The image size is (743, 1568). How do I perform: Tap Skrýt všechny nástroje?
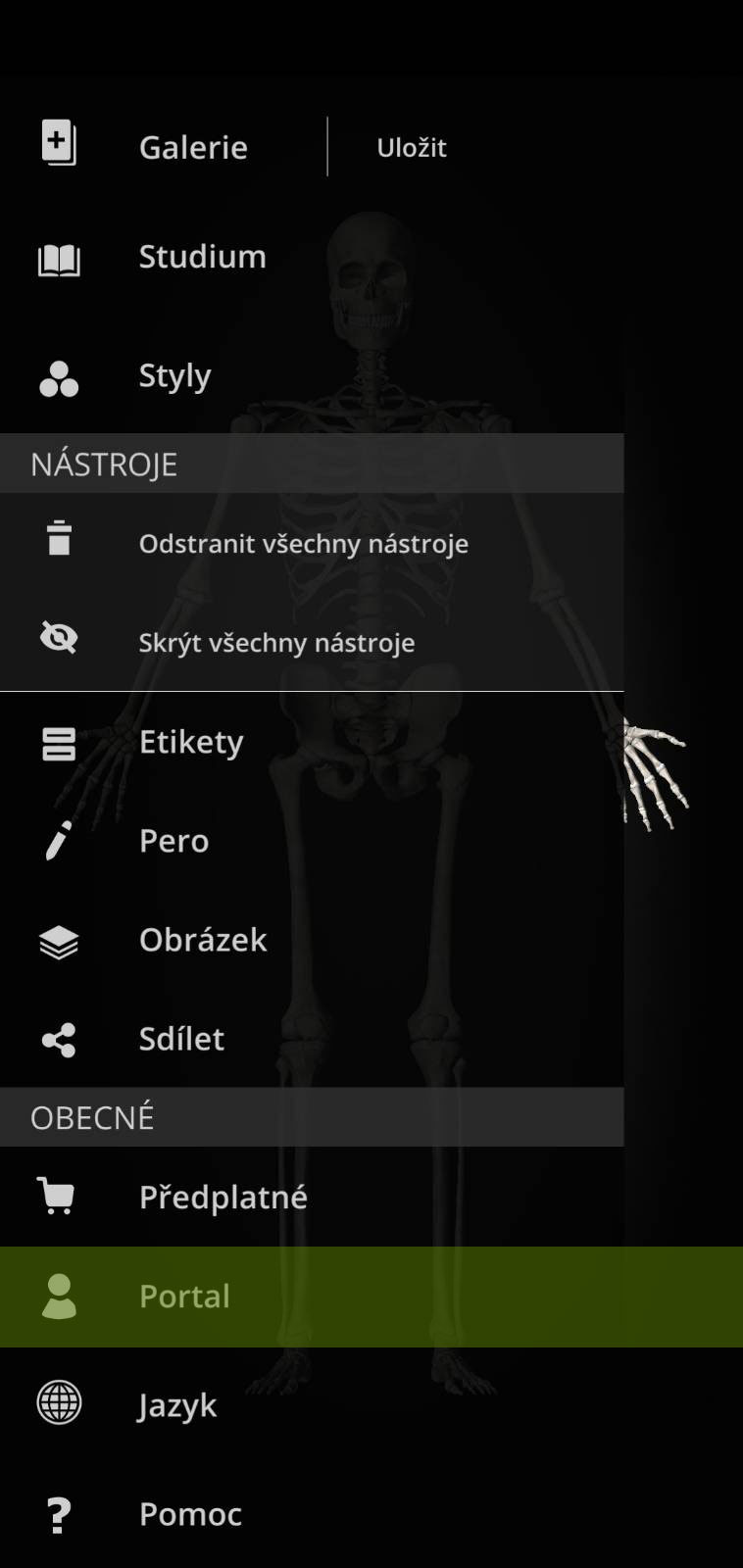(312, 642)
